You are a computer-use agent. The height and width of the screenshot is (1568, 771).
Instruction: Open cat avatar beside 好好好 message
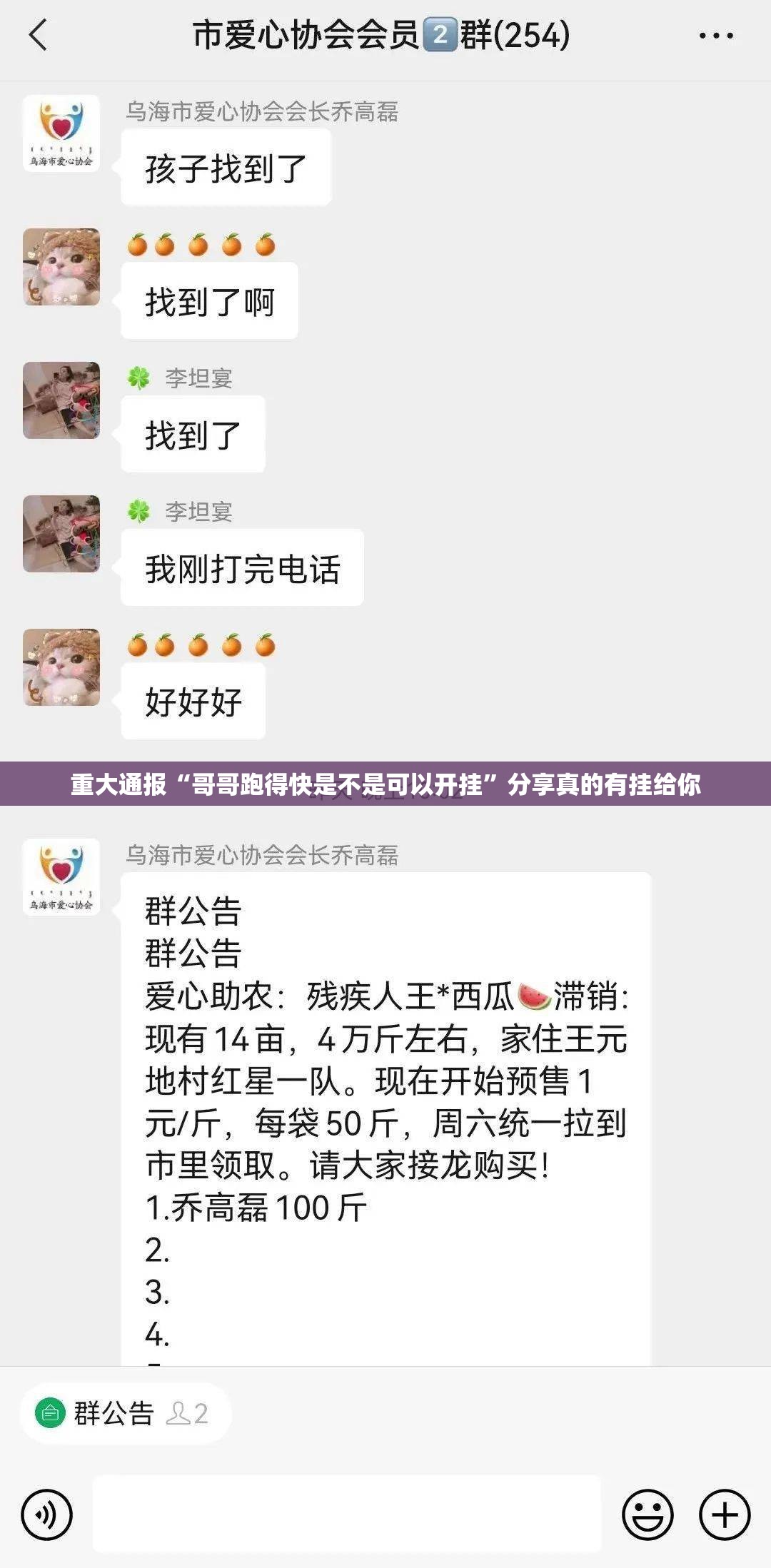pos(61,667)
